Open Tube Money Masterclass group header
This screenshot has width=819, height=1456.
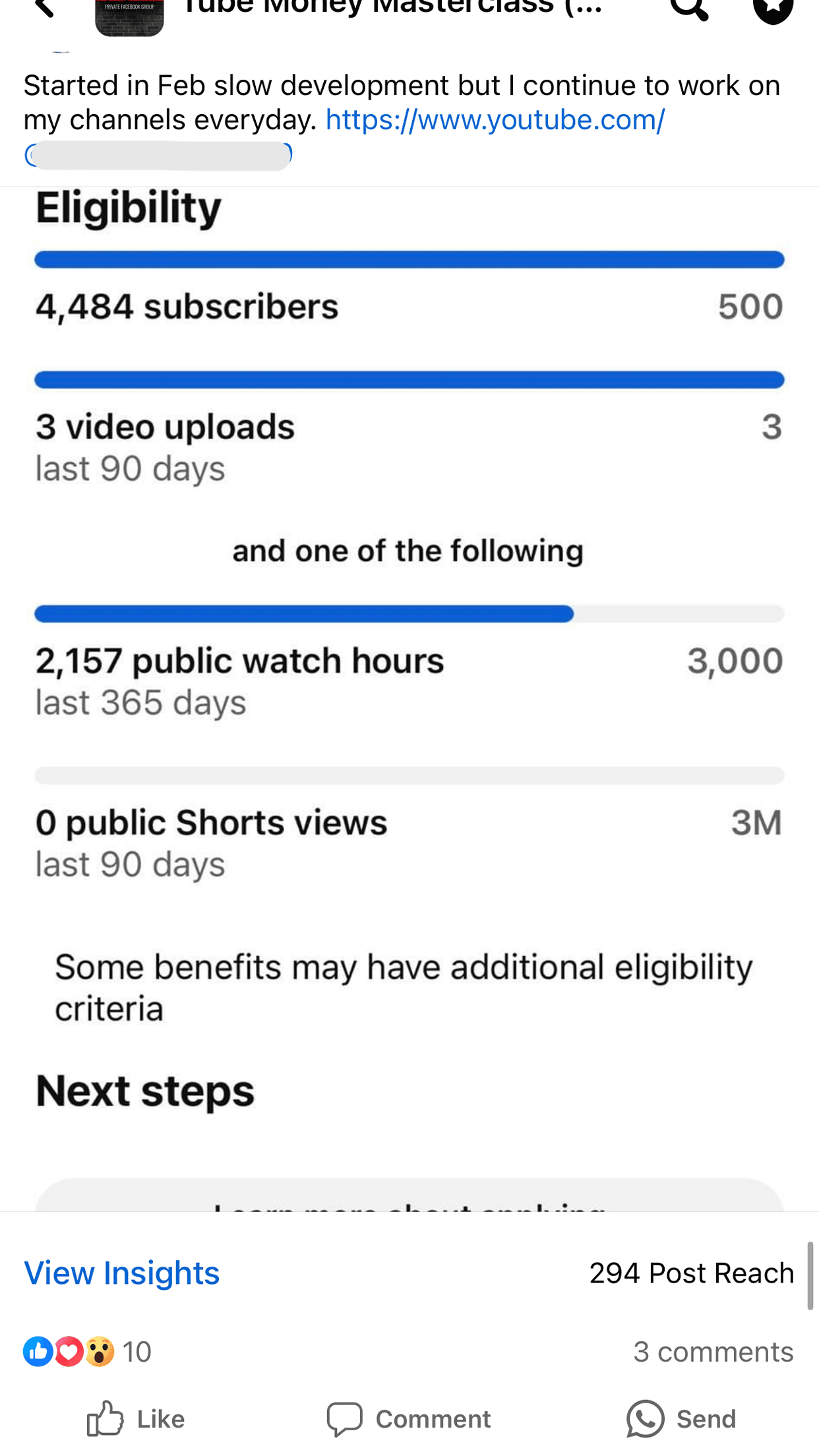392,8
